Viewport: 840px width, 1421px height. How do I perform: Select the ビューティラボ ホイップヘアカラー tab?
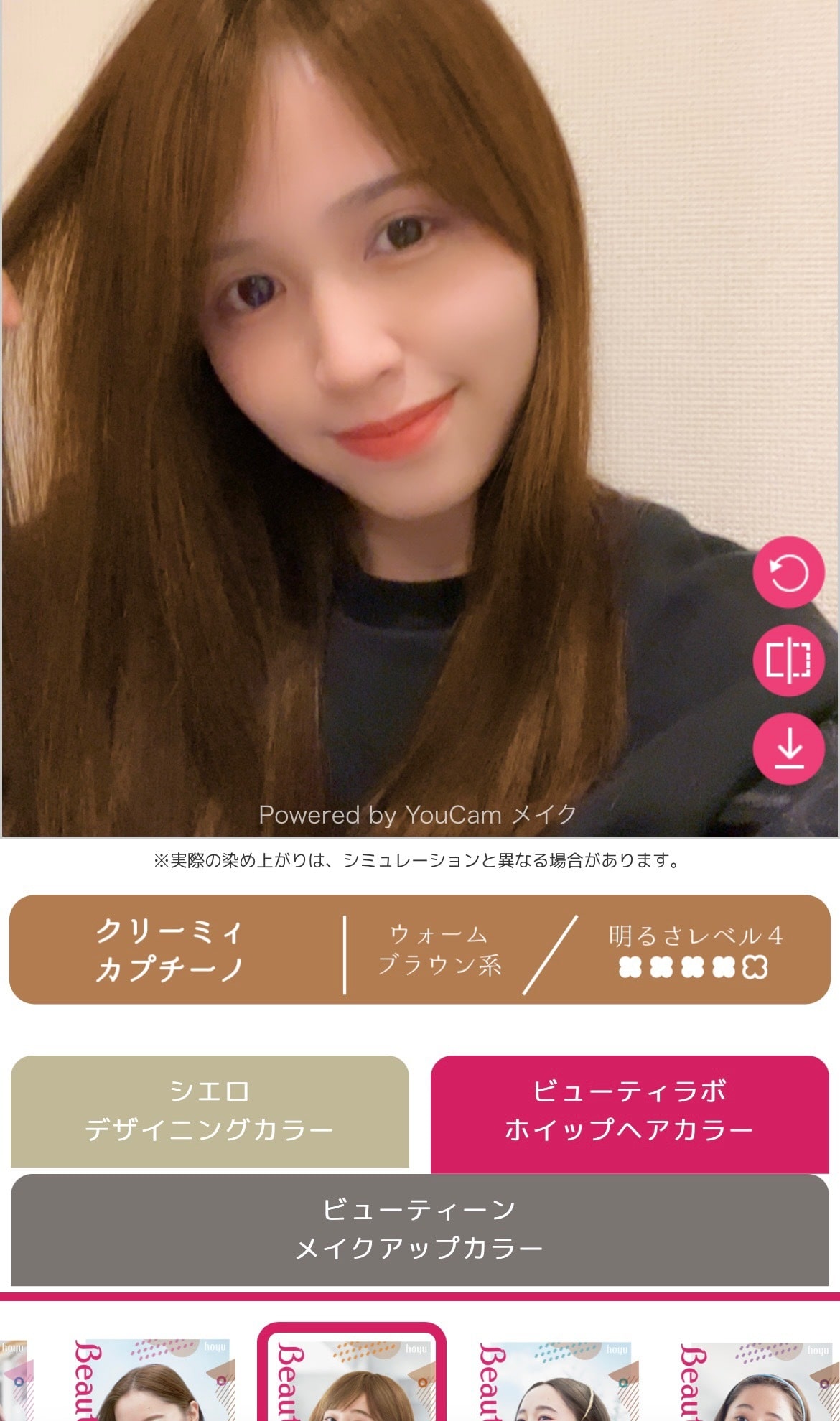pos(629,1110)
